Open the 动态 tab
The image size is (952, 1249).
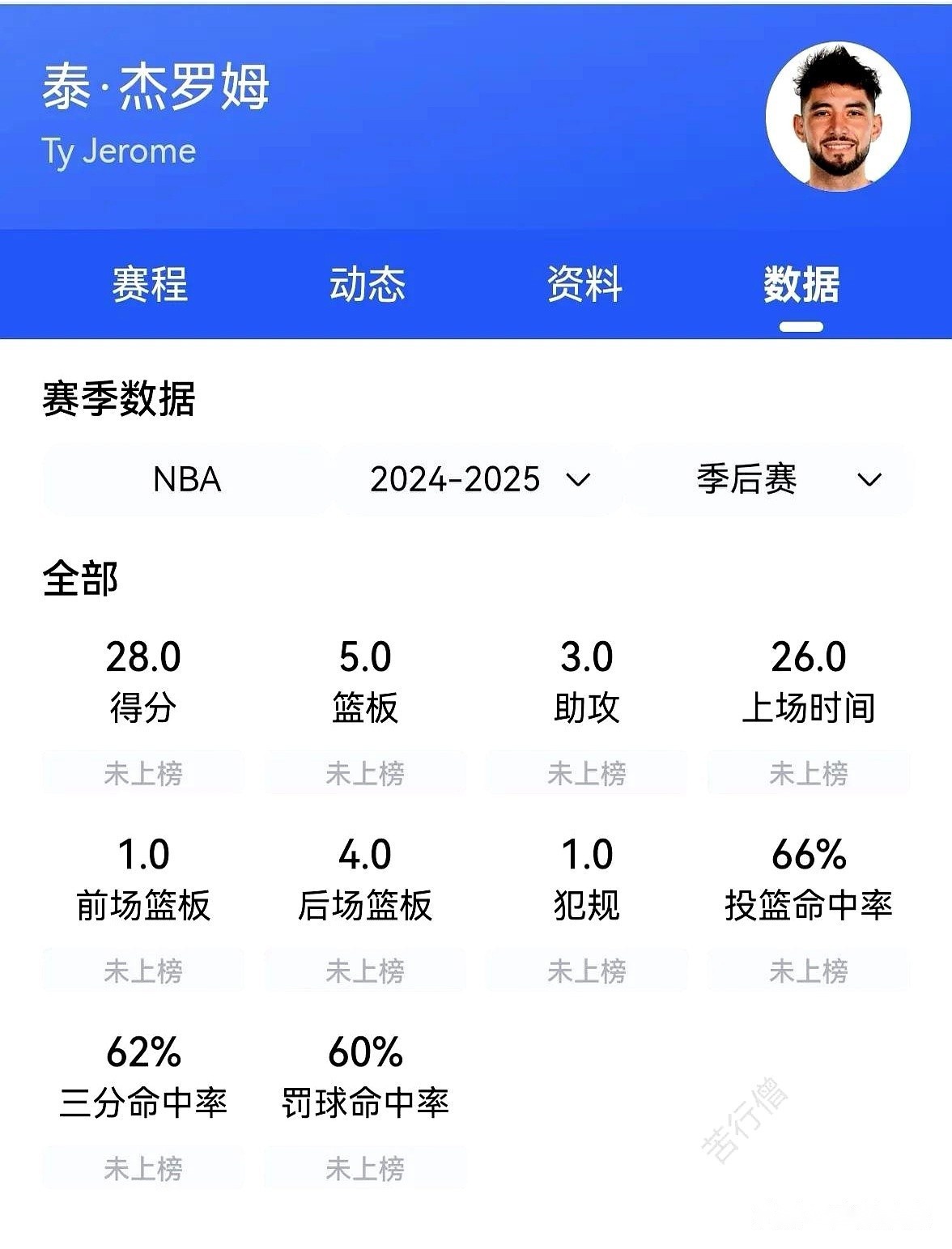[x=367, y=285]
